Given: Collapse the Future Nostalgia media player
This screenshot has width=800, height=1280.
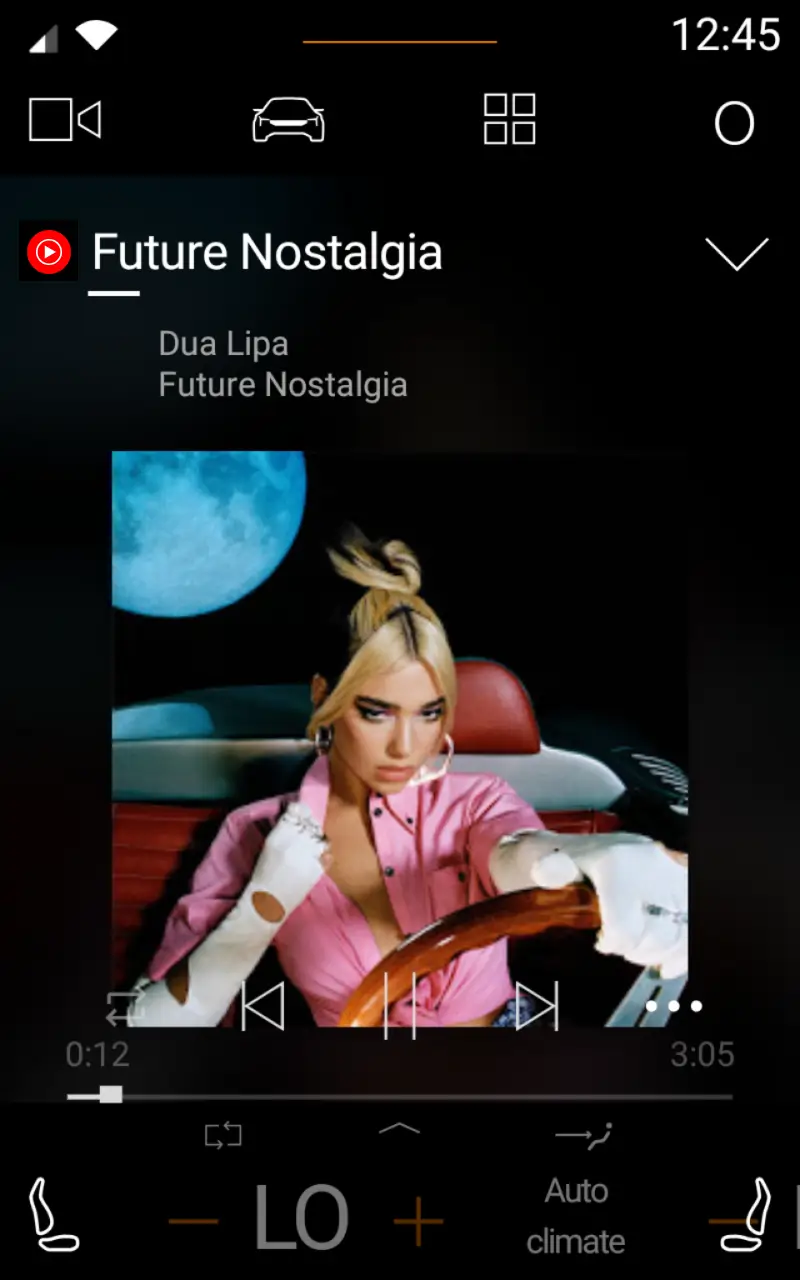Looking at the screenshot, I should 736,254.
